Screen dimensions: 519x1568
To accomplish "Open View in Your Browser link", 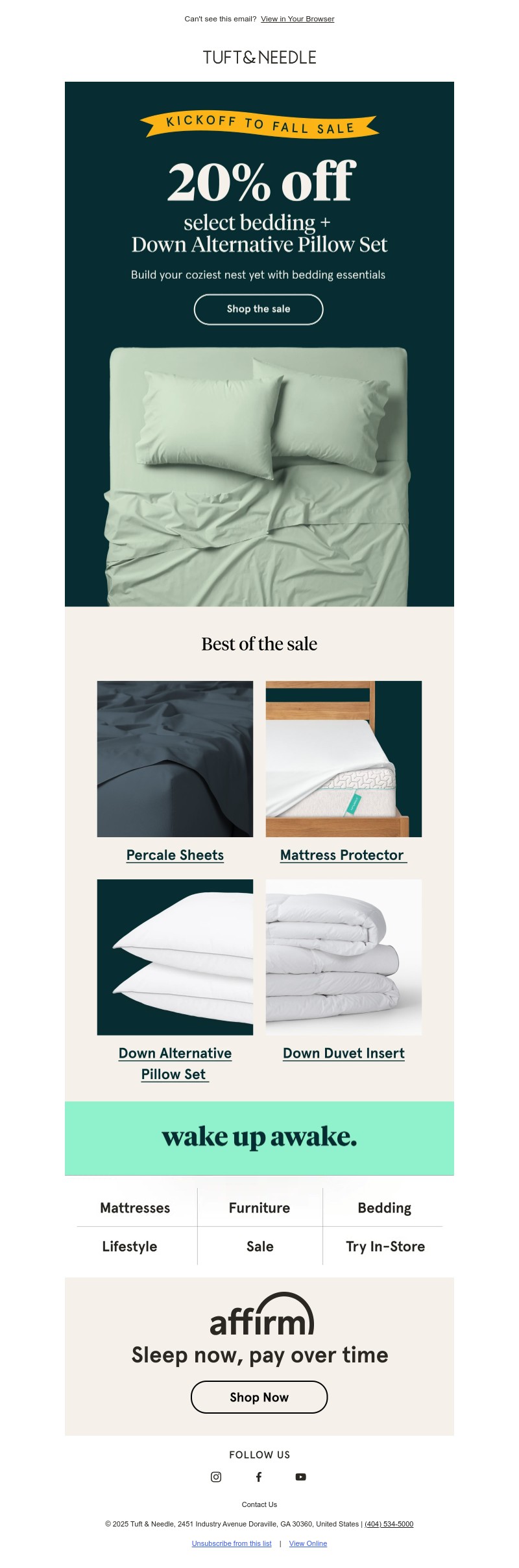I will coord(297,19).
